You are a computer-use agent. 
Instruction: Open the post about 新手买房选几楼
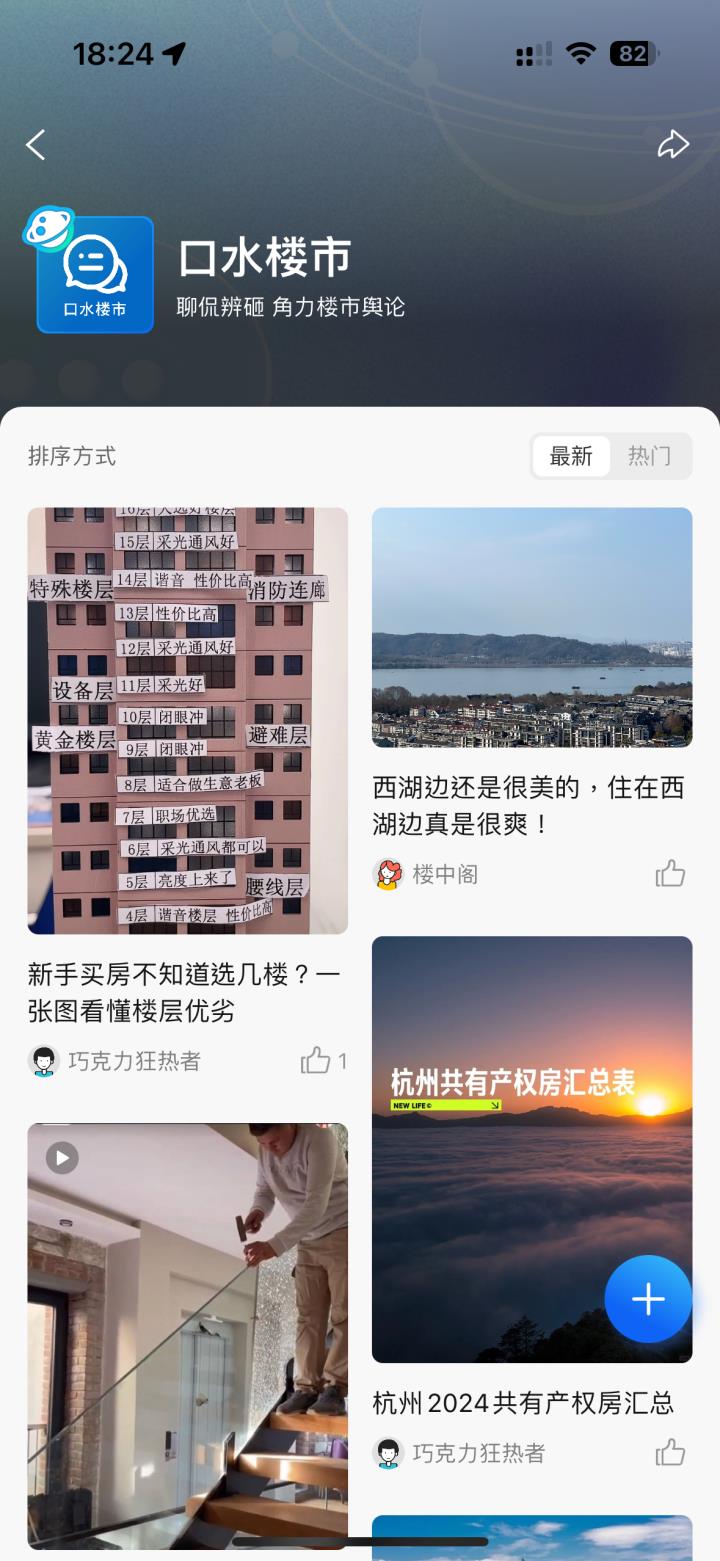pos(187,720)
